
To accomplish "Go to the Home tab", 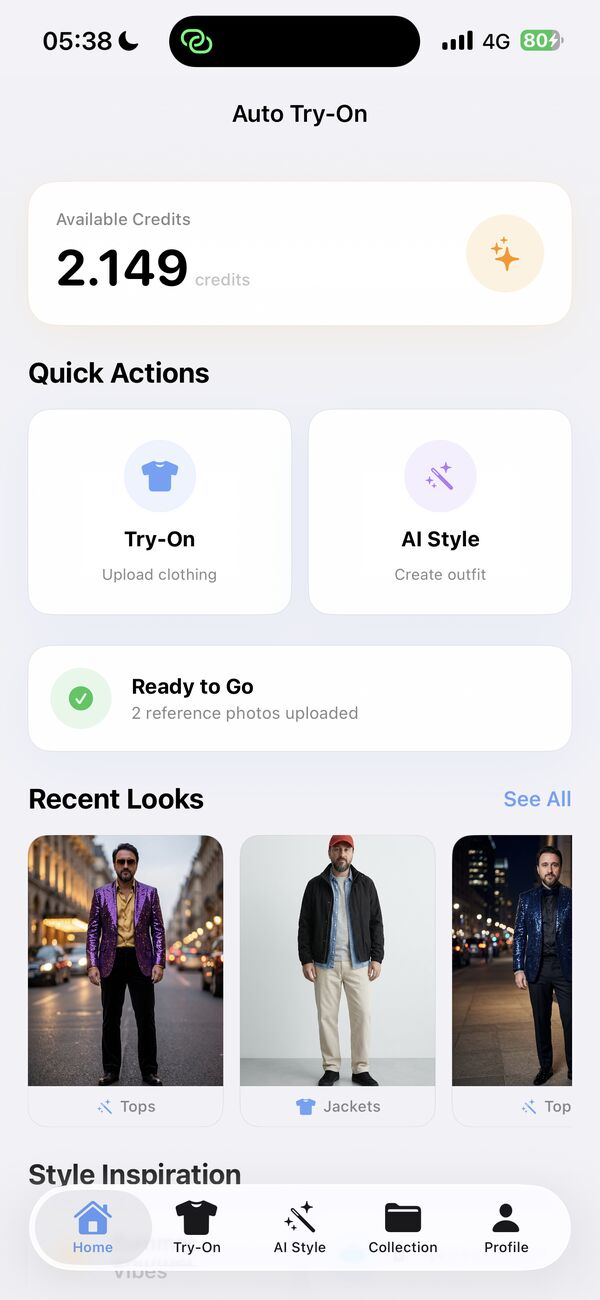I will [93, 1228].
